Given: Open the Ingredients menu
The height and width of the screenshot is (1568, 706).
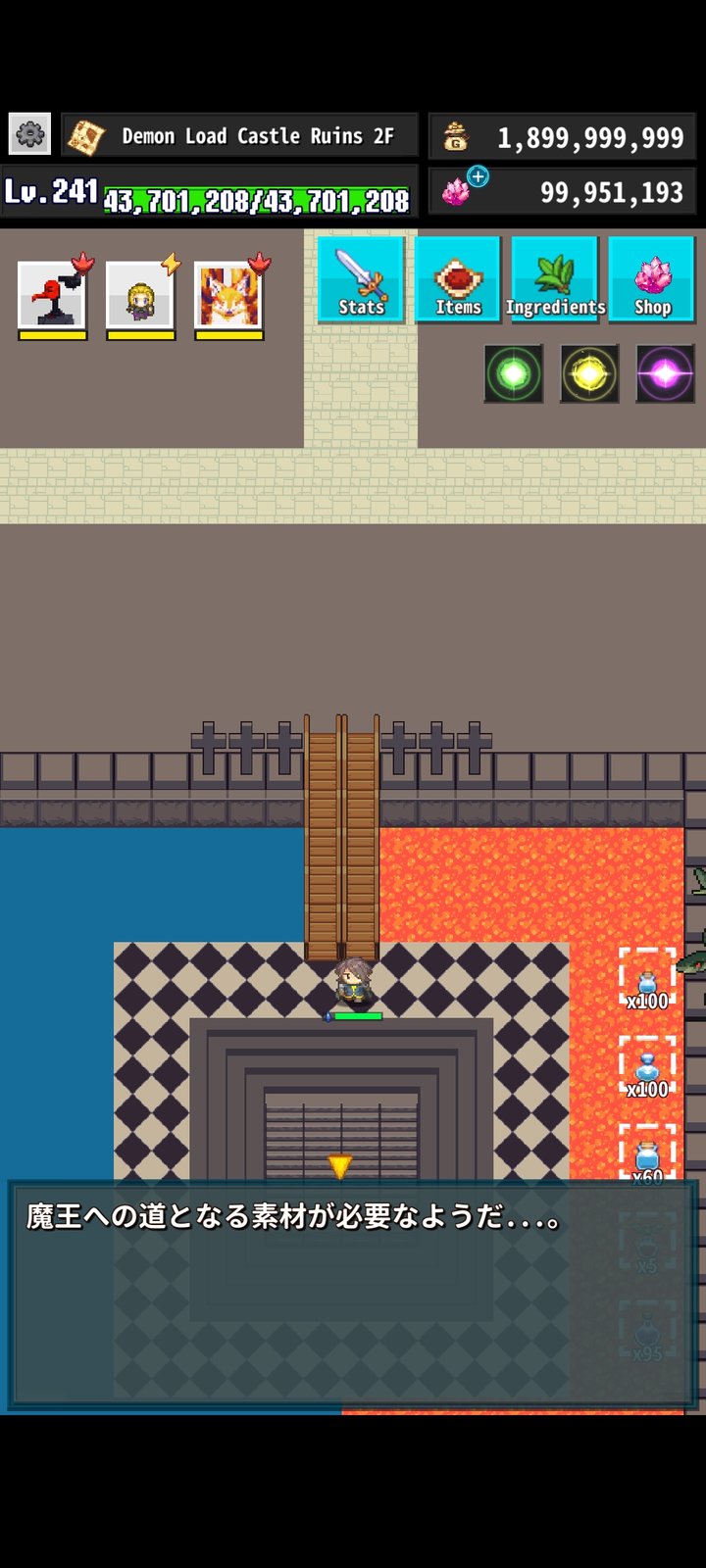Looking at the screenshot, I should [x=555, y=280].
